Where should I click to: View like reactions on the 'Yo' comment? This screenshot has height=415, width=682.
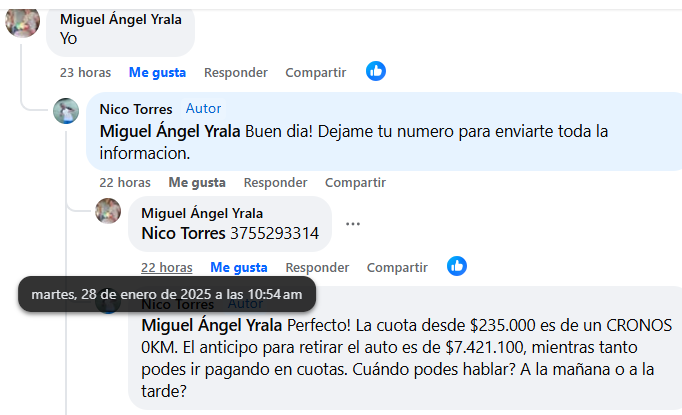[376, 71]
